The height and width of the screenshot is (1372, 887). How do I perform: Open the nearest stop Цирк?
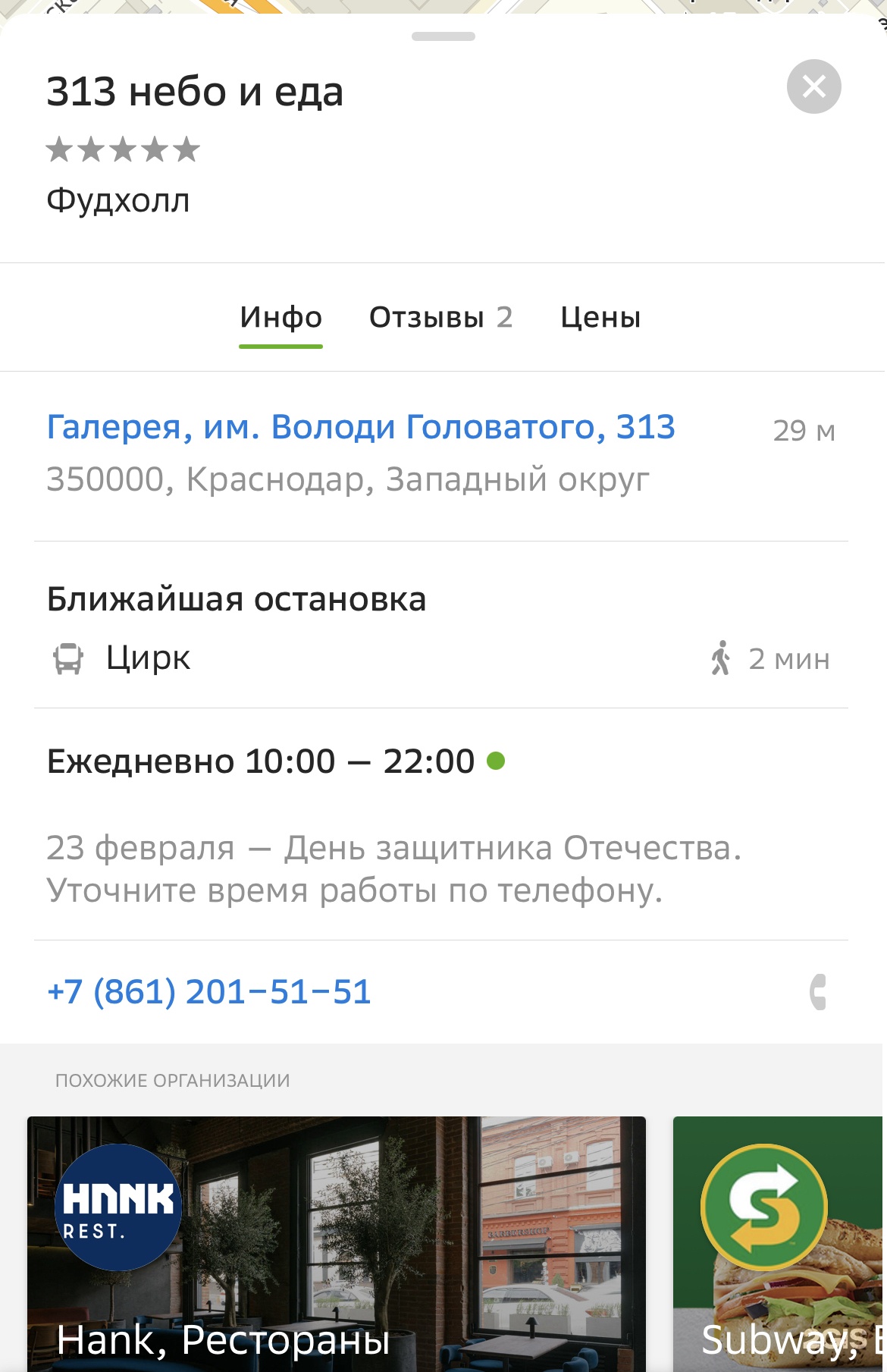click(149, 658)
